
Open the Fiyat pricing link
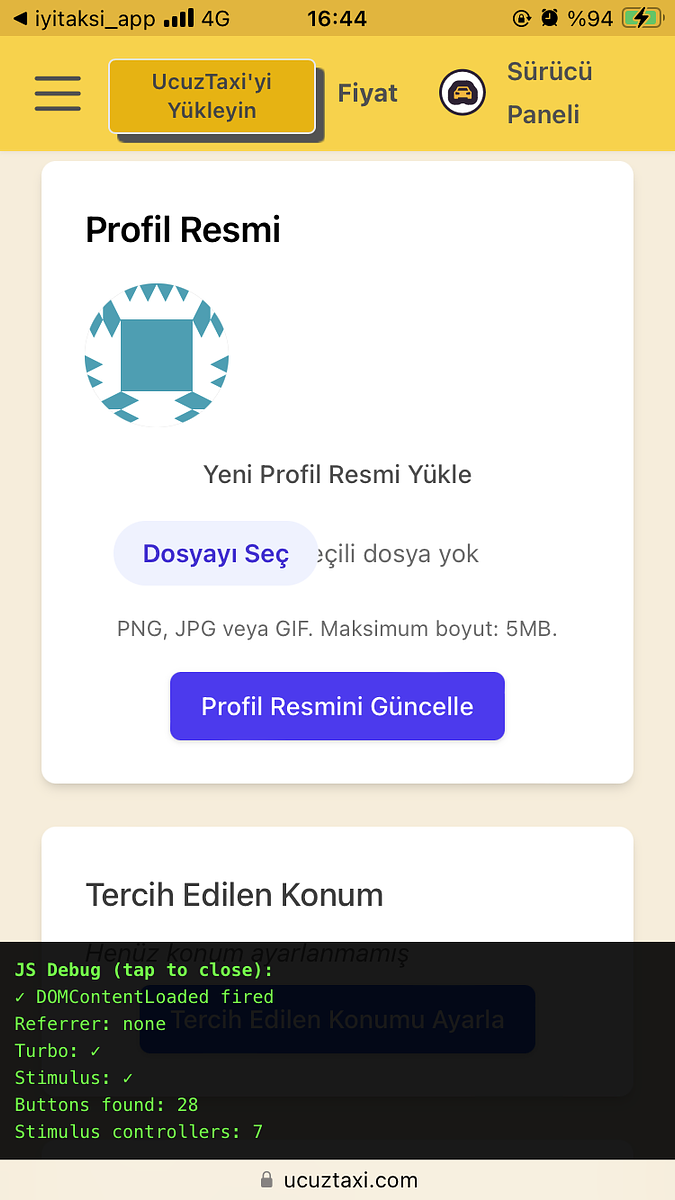[367, 93]
